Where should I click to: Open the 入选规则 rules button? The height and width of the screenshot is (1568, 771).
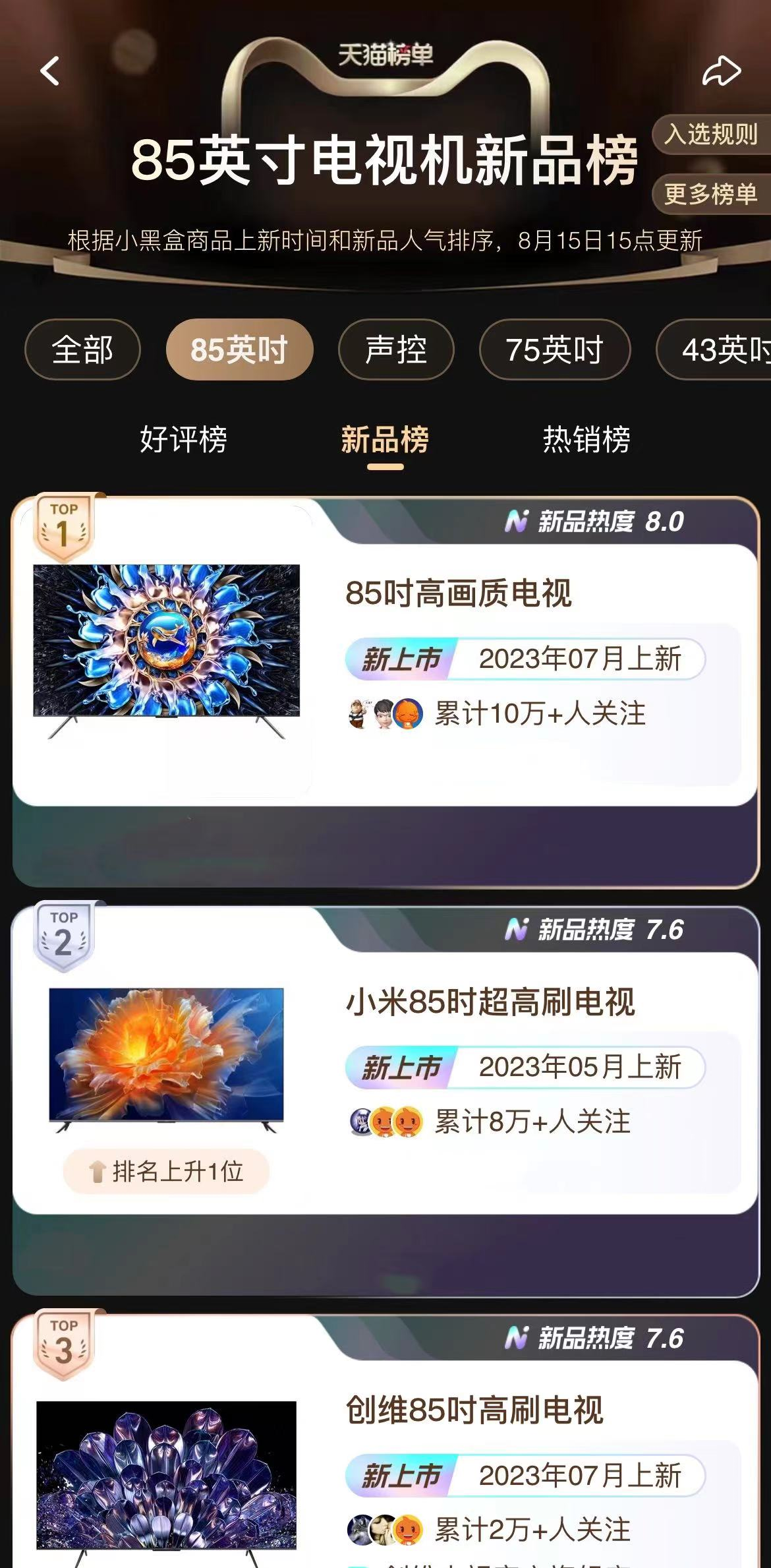pos(711,135)
